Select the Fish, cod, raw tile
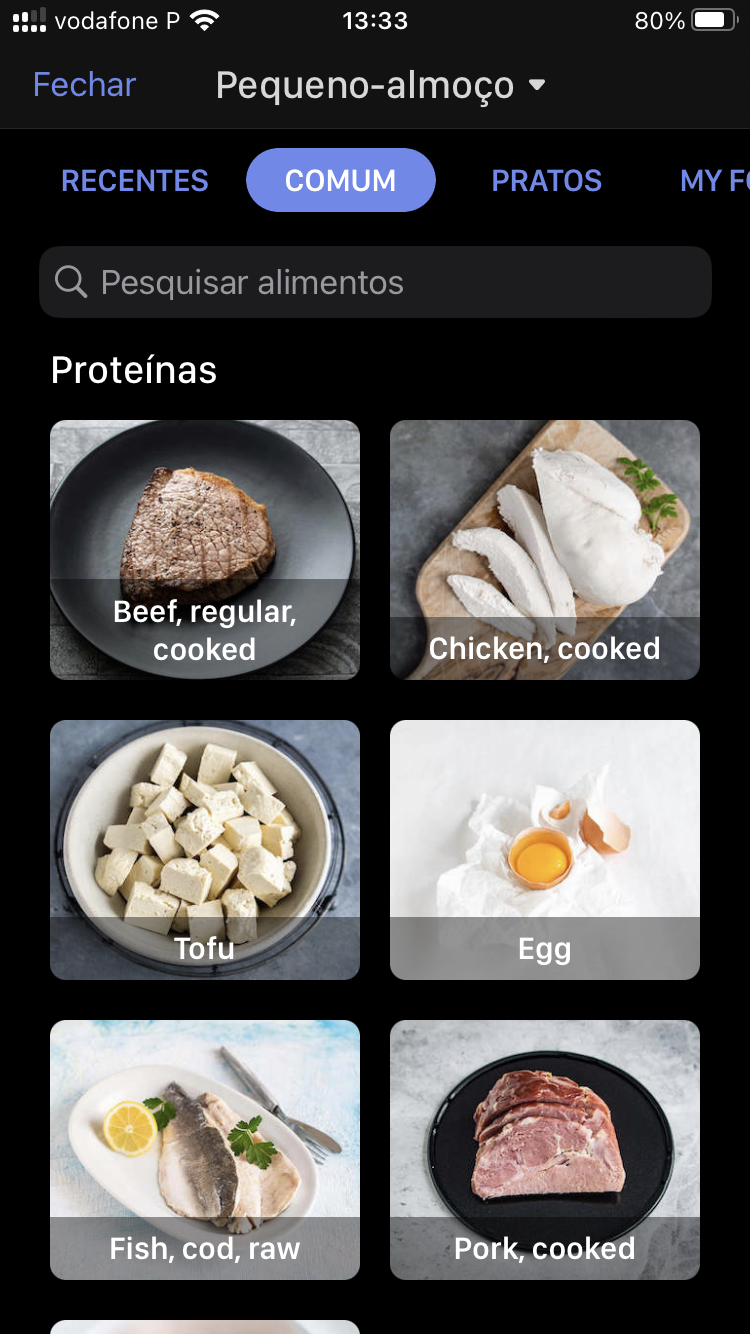This screenshot has width=750, height=1334. (x=205, y=1150)
